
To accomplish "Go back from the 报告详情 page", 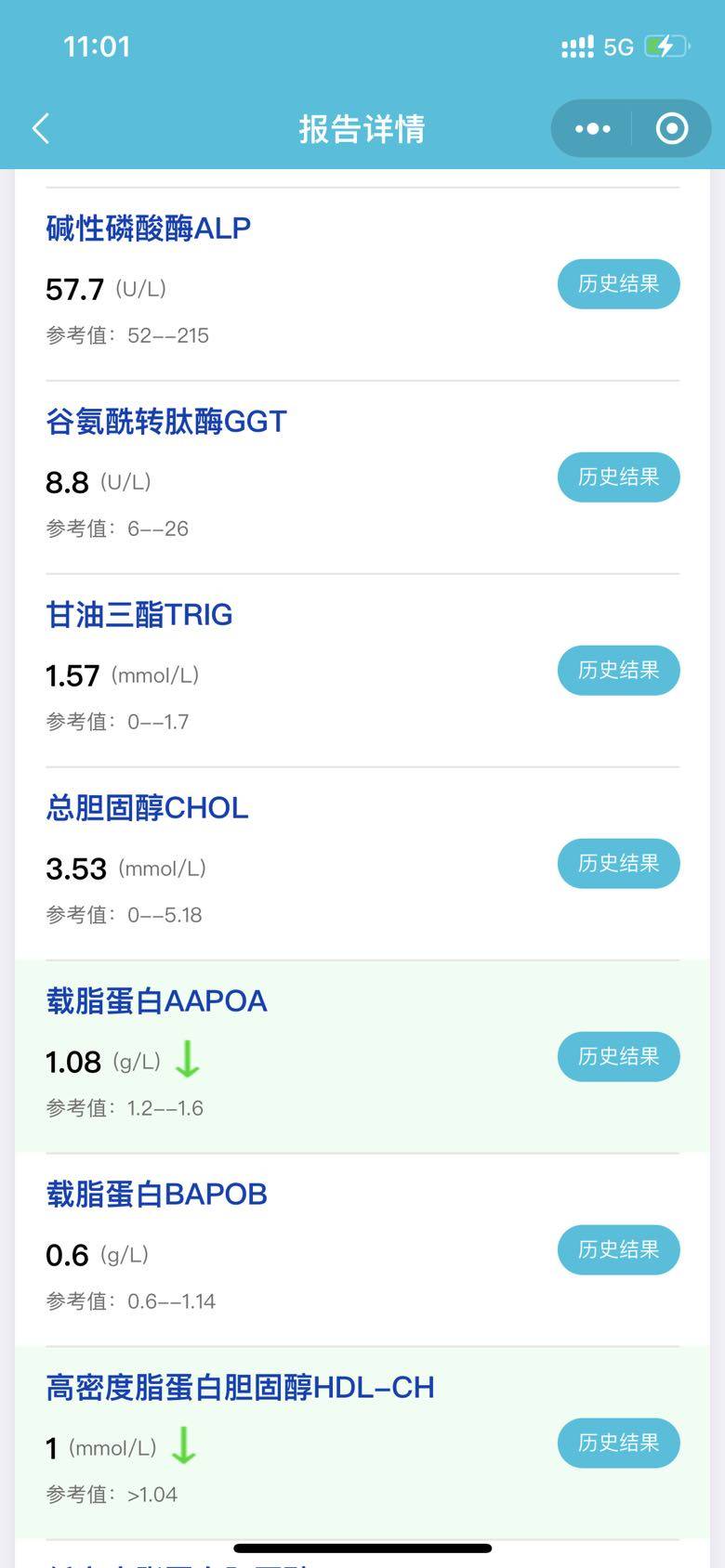I will click(x=41, y=128).
